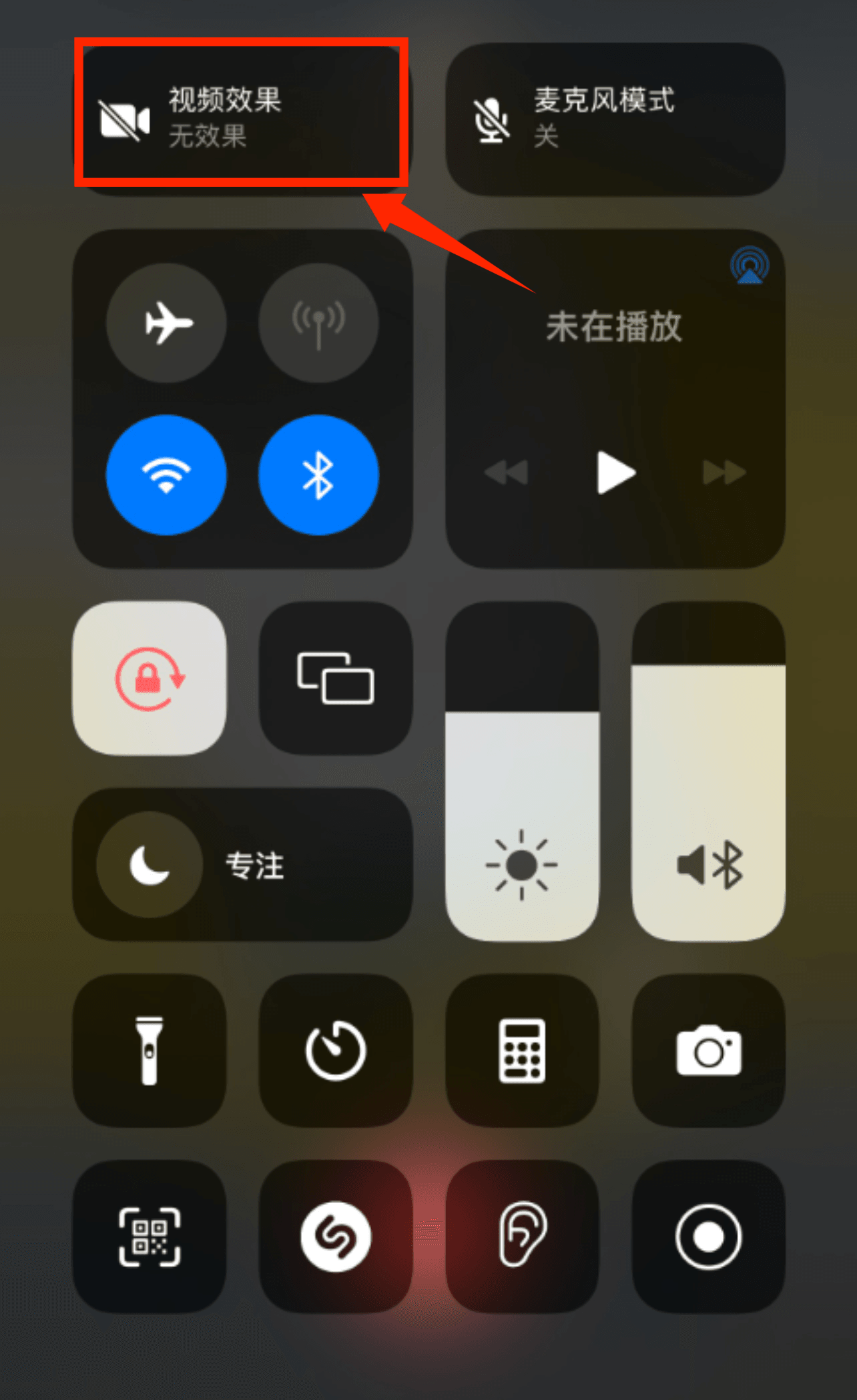This screenshot has height=1400, width=857.
Task: Start screen recording
Action: (708, 1237)
